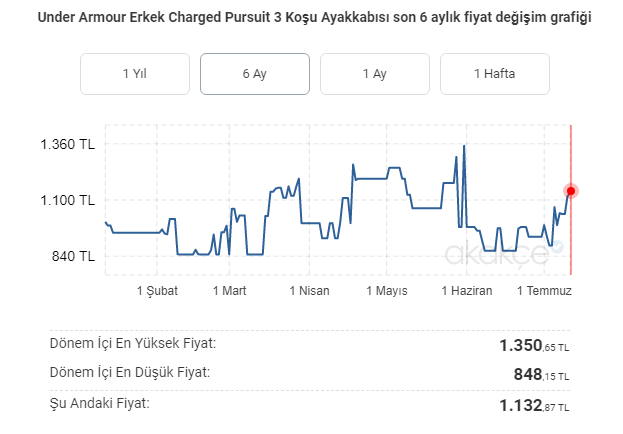Show the 1 Ay price history
The height and width of the screenshot is (434, 623).
pos(374,74)
